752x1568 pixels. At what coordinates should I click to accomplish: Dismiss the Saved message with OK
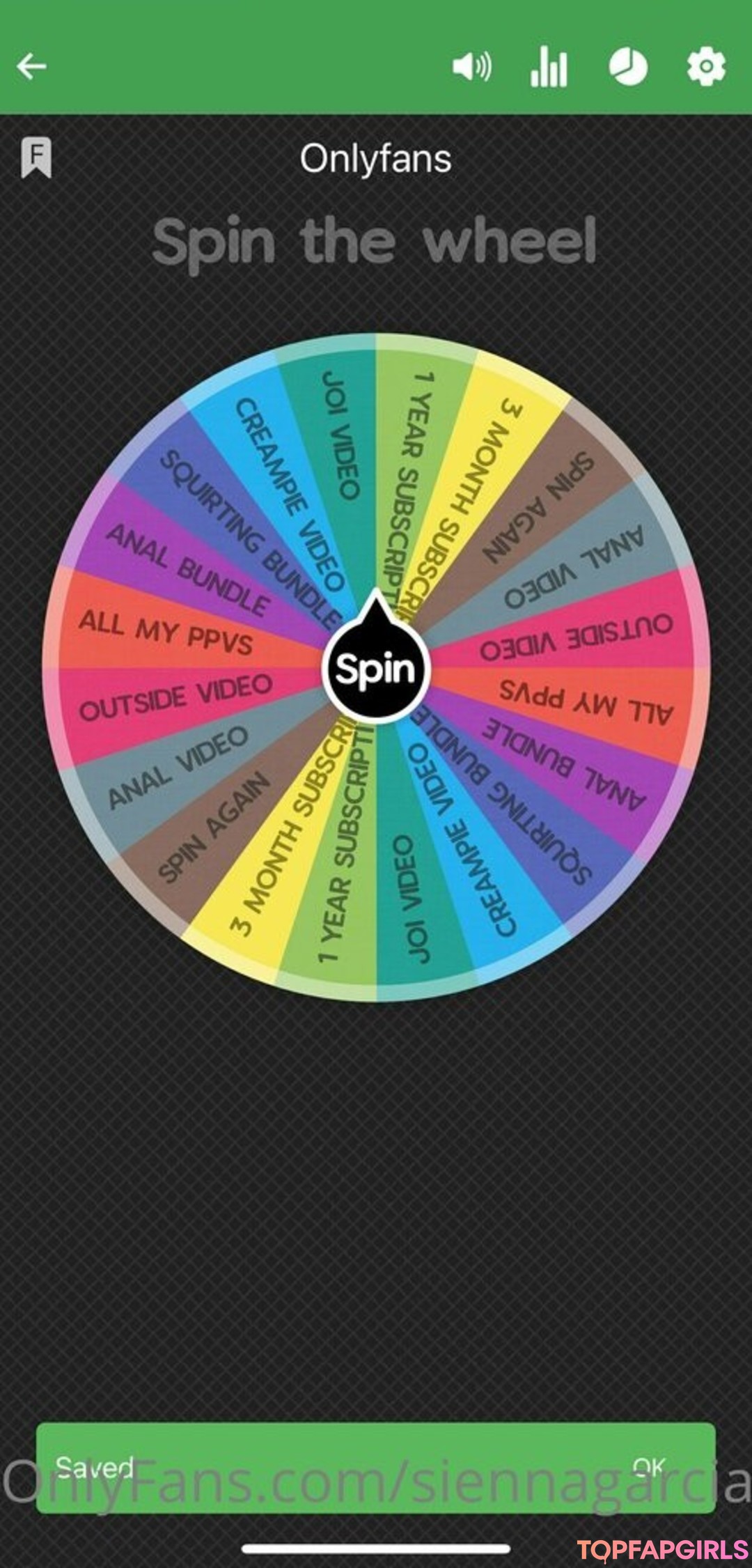(648, 1467)
